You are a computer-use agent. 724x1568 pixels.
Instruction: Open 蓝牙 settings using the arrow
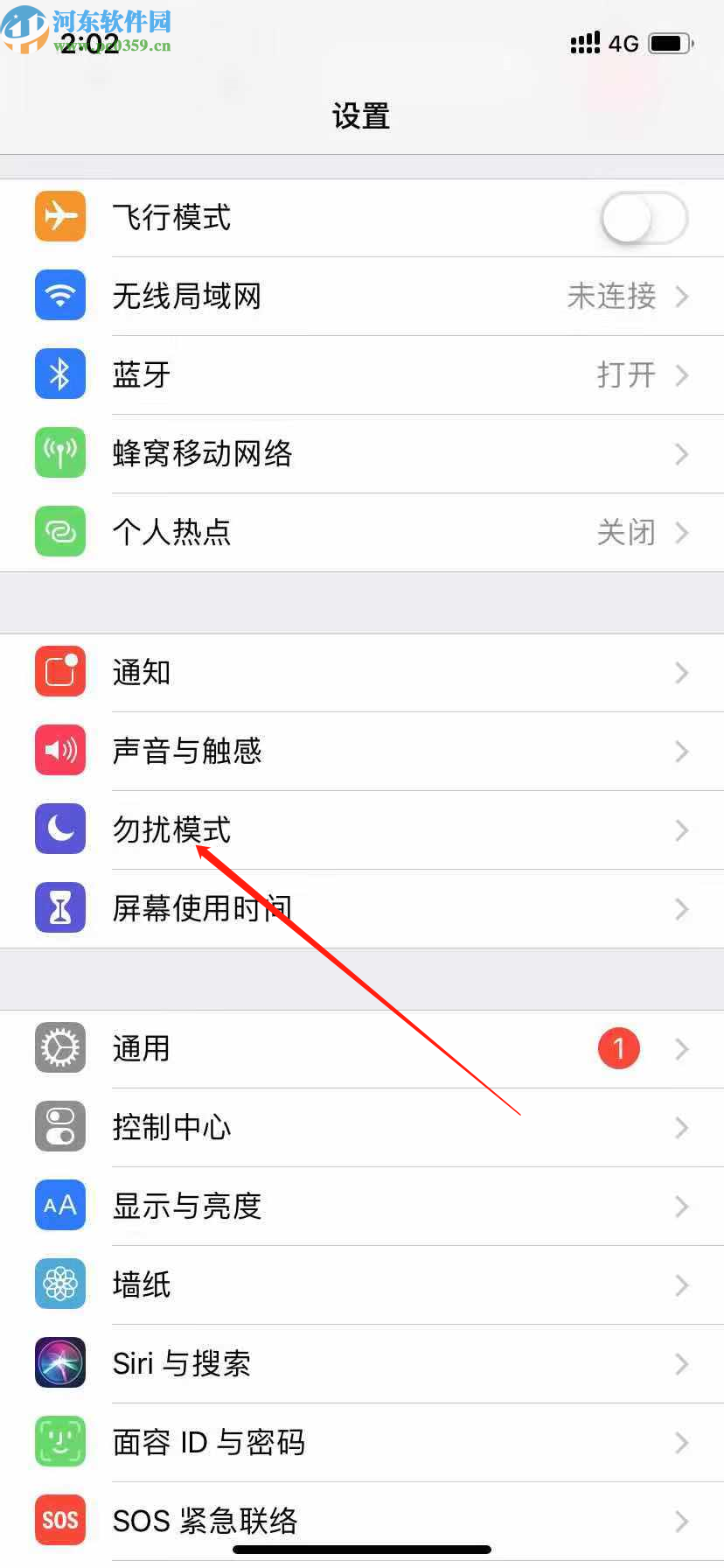683,375
